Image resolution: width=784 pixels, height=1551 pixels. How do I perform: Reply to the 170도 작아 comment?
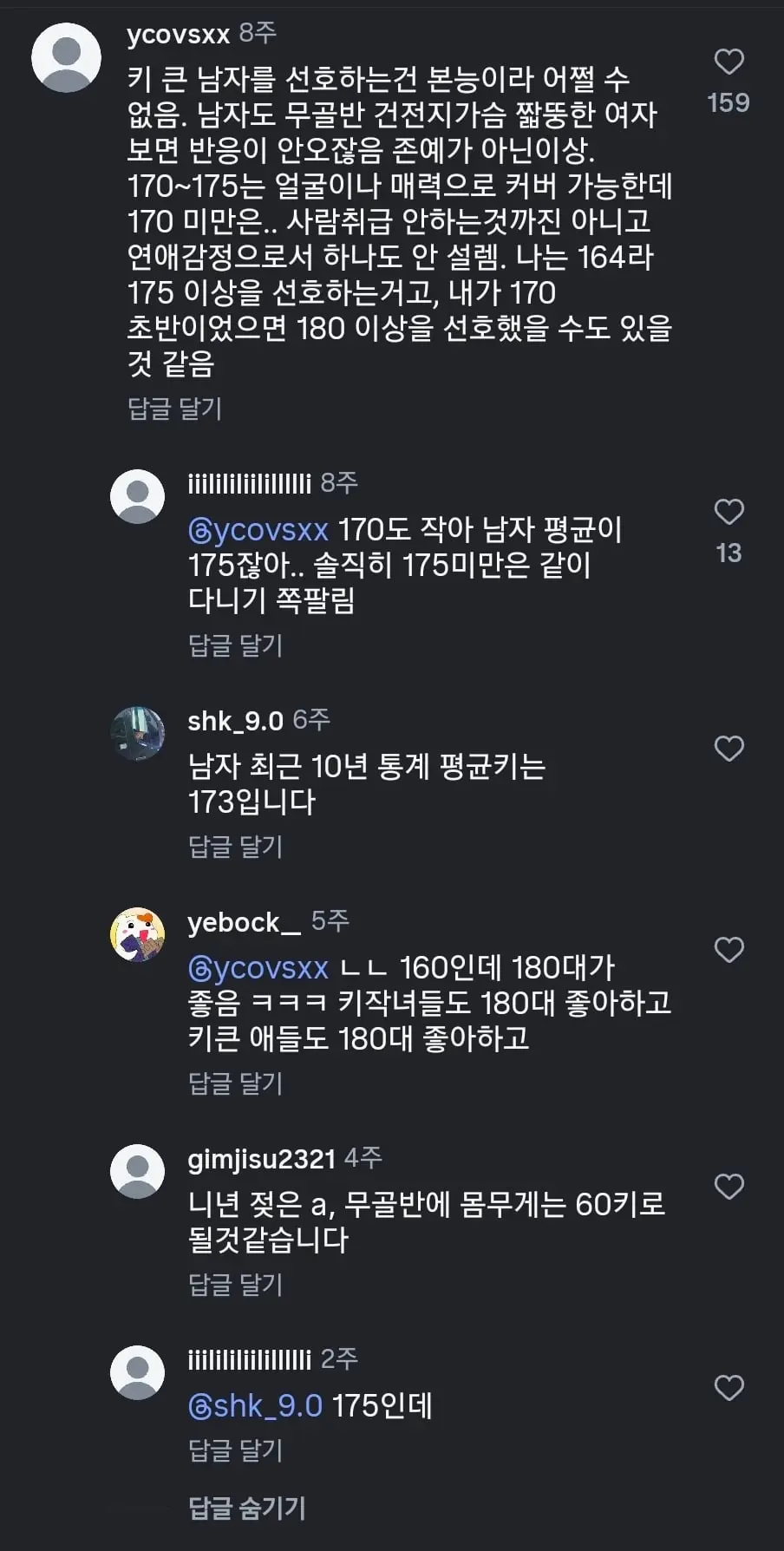click(x=236, y=645)
